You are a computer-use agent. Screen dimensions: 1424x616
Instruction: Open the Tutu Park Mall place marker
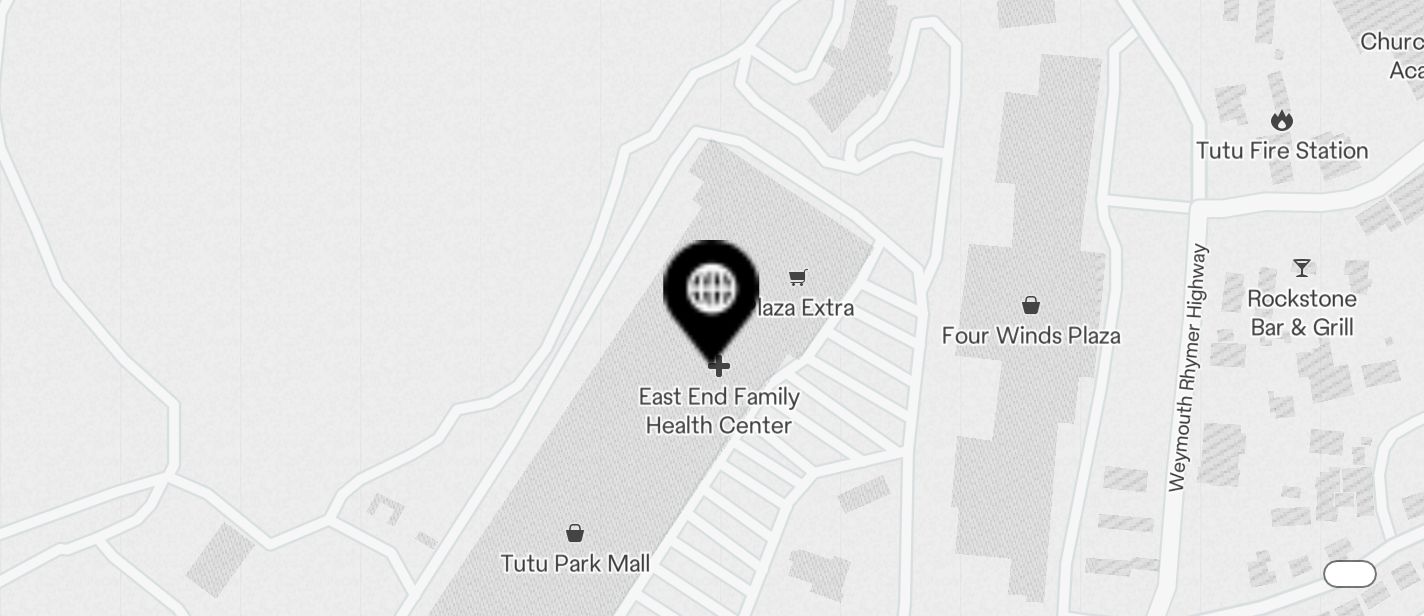(575, 533)
